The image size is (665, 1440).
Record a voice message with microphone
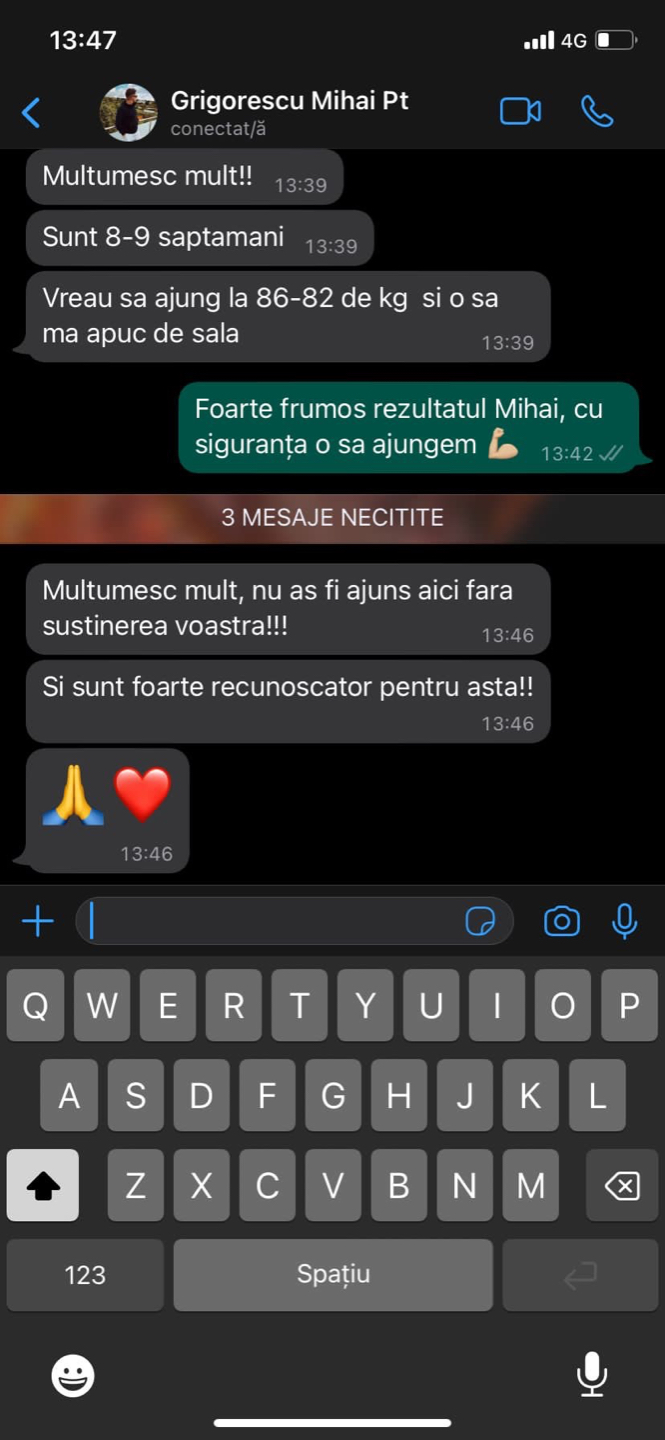(x=625, y=921)
